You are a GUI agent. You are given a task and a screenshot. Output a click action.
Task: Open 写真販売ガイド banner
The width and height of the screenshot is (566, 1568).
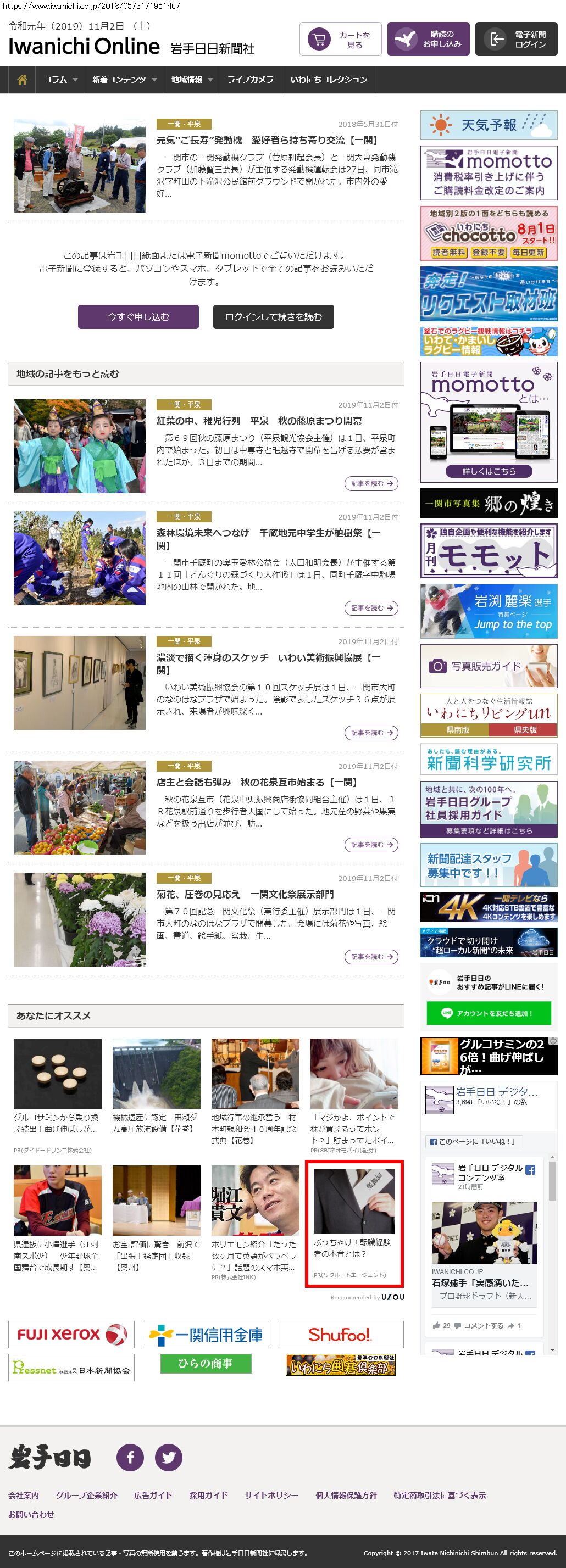pos(489,666)
